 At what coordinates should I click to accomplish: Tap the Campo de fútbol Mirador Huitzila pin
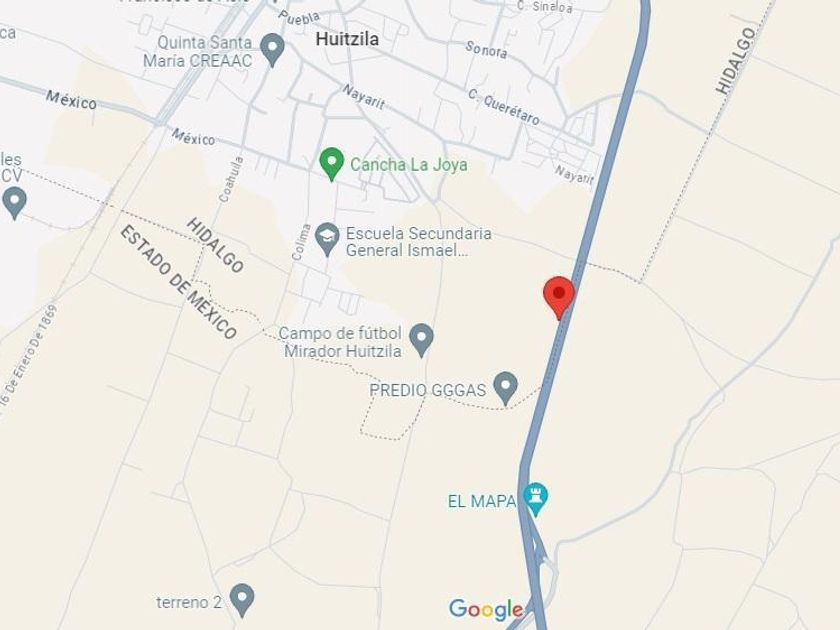tap(421, 340)
